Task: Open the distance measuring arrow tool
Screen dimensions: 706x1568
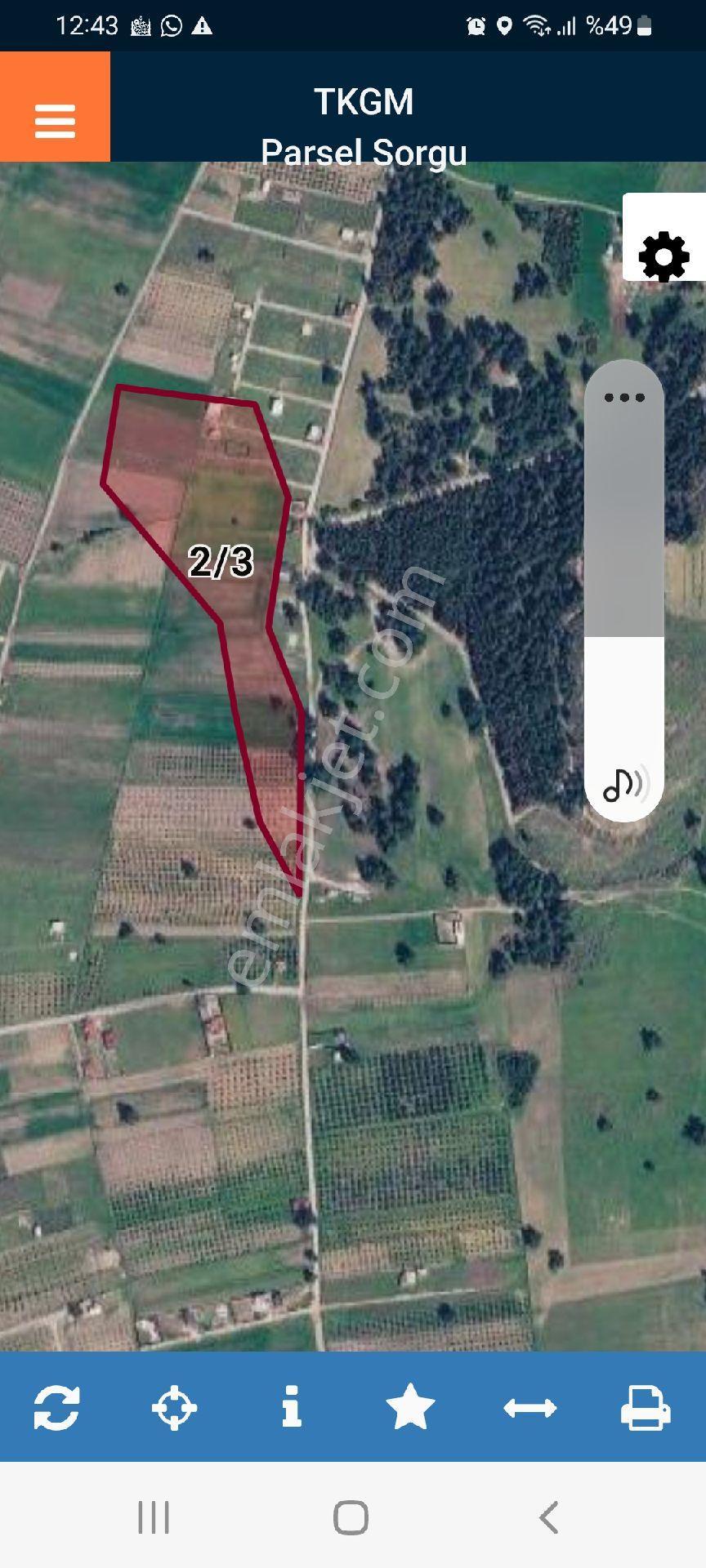Action: click(x=529, y=1408)
